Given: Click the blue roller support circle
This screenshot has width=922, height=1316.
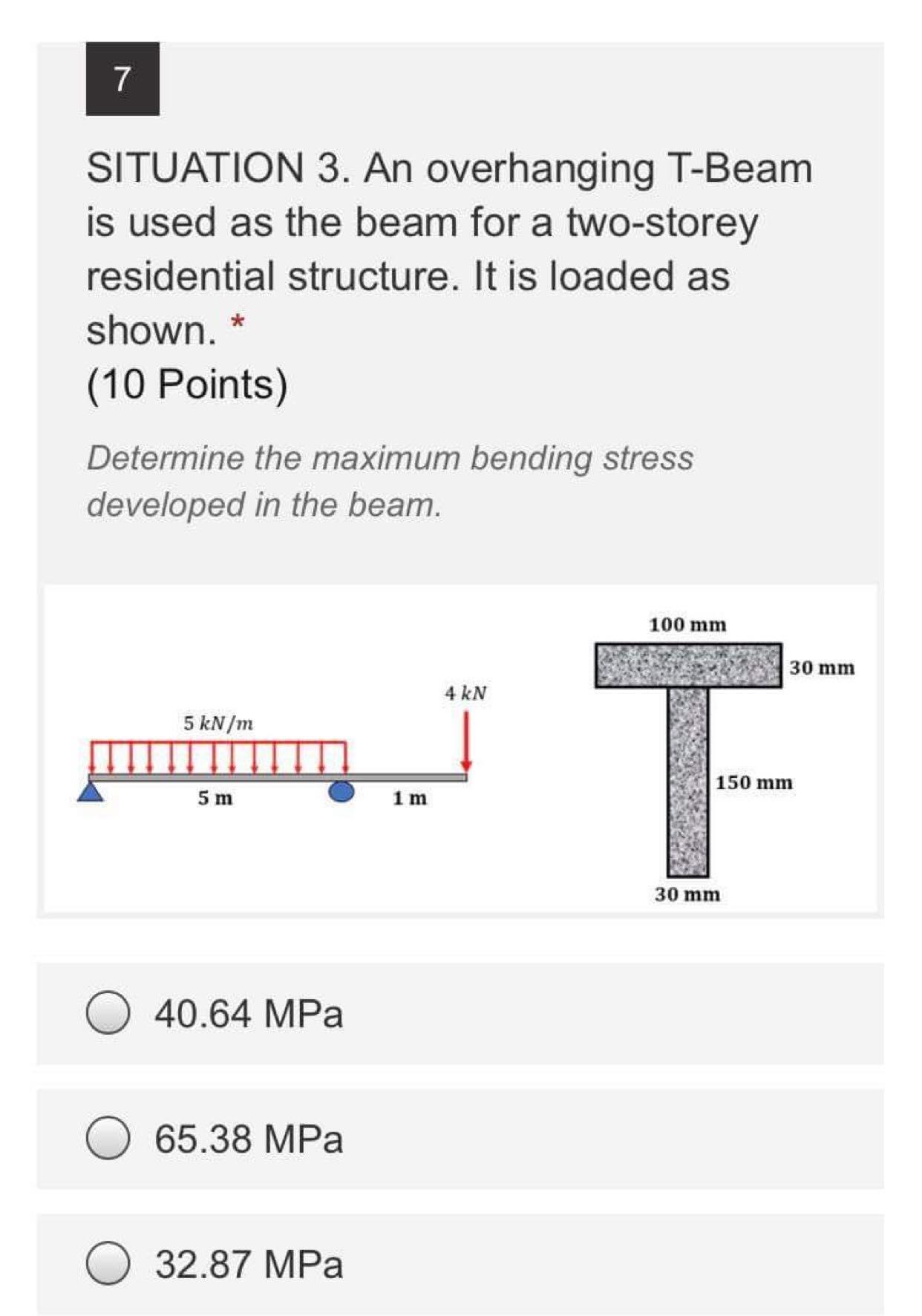Looking at the screenshot, I should (342, 791).
